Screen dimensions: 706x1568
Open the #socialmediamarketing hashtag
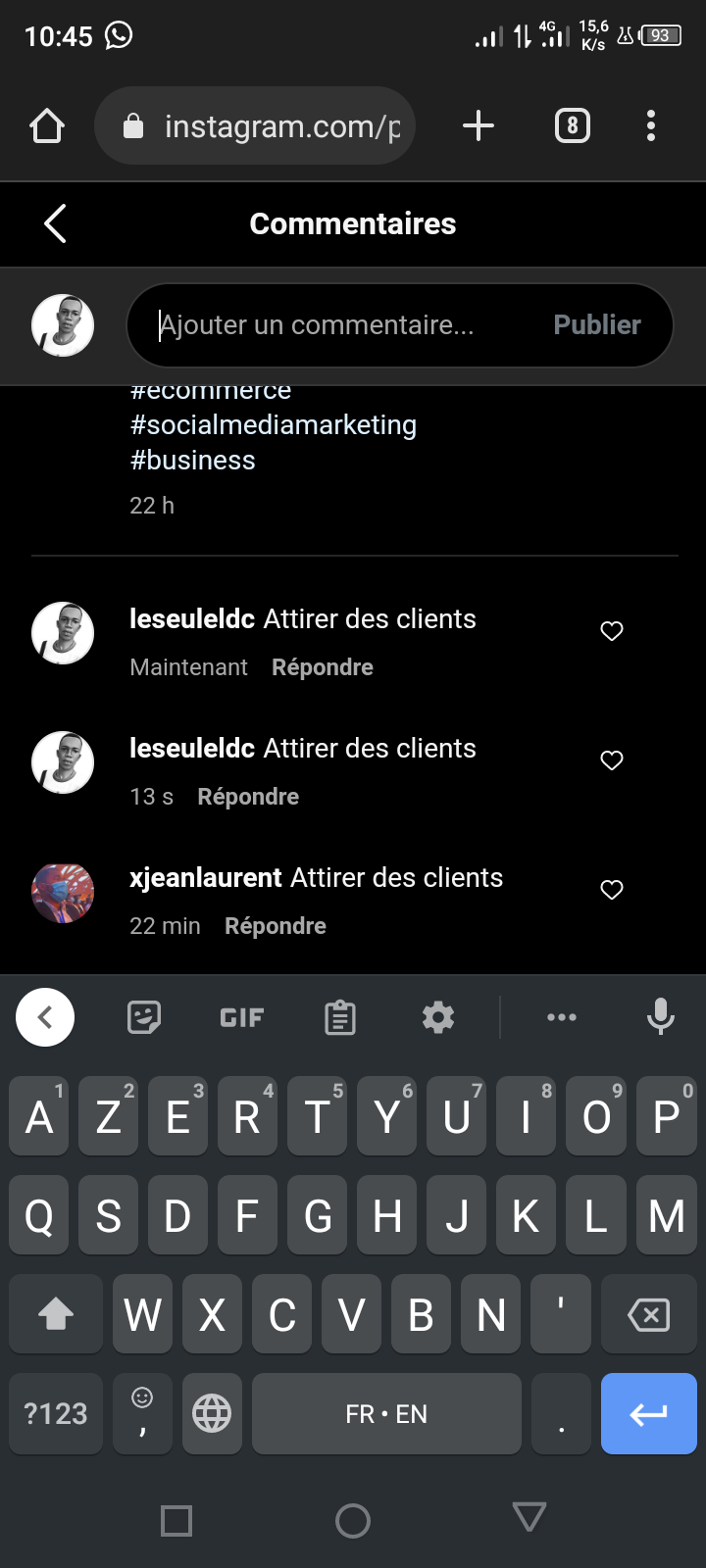(x=274, y=425)
